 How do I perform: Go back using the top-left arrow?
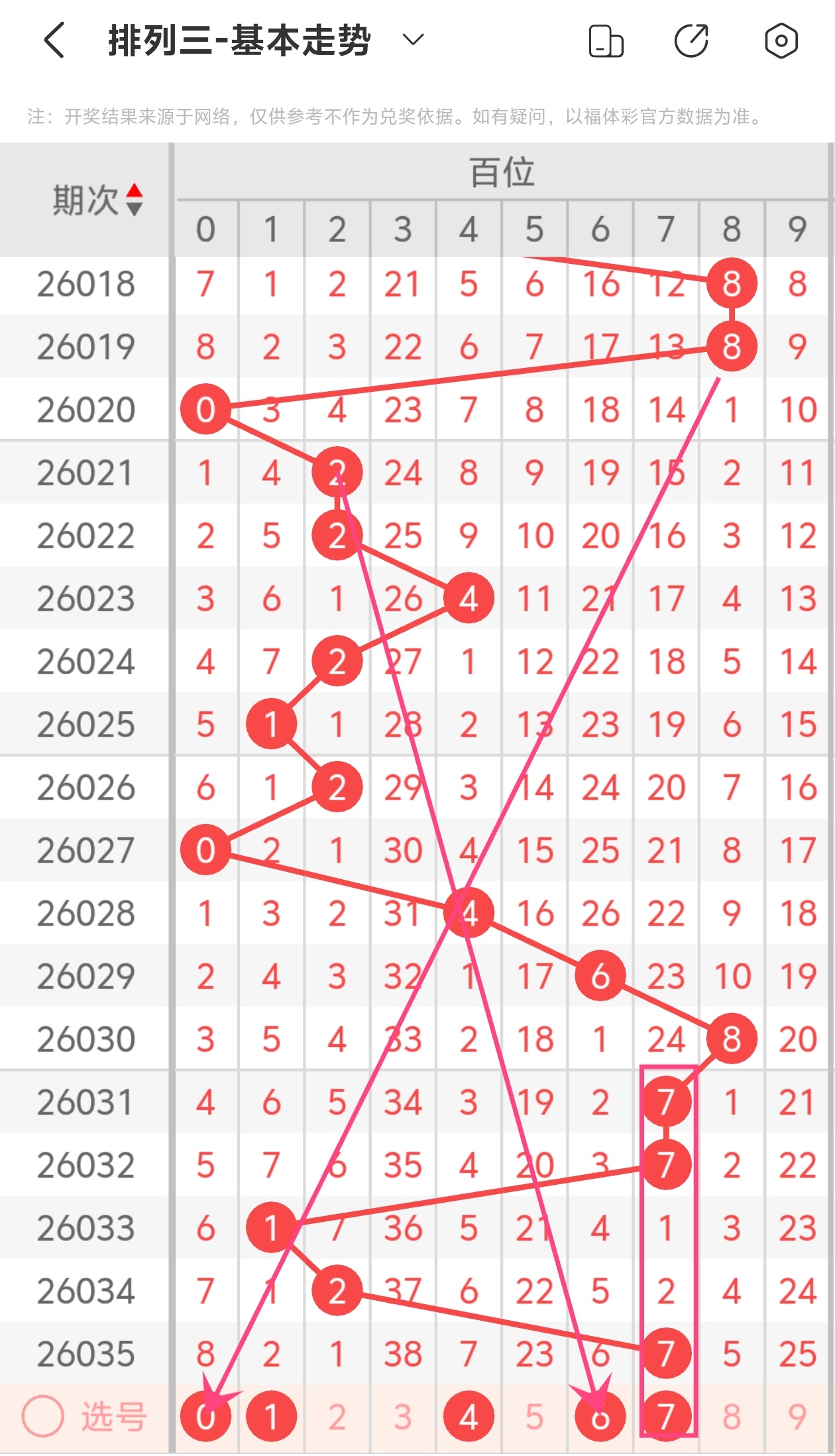click(54, 40)
